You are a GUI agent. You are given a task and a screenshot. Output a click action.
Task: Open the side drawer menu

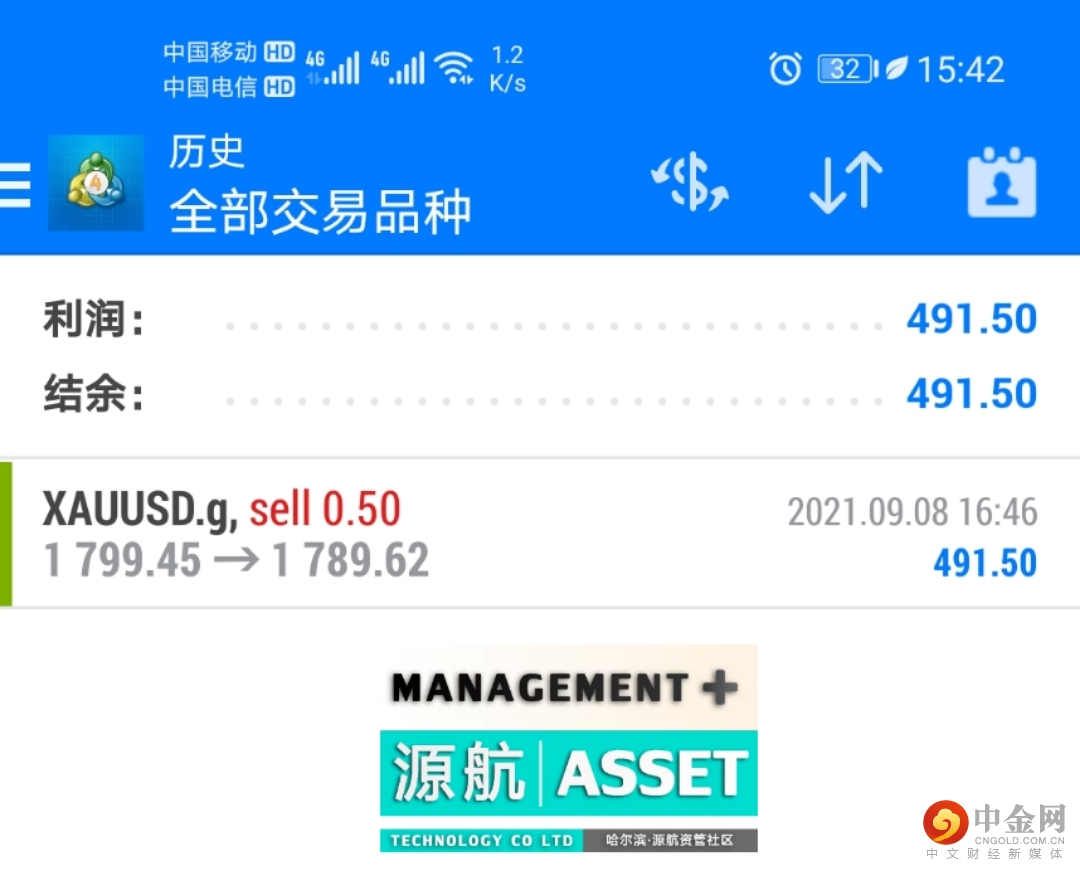coord(16,185)
